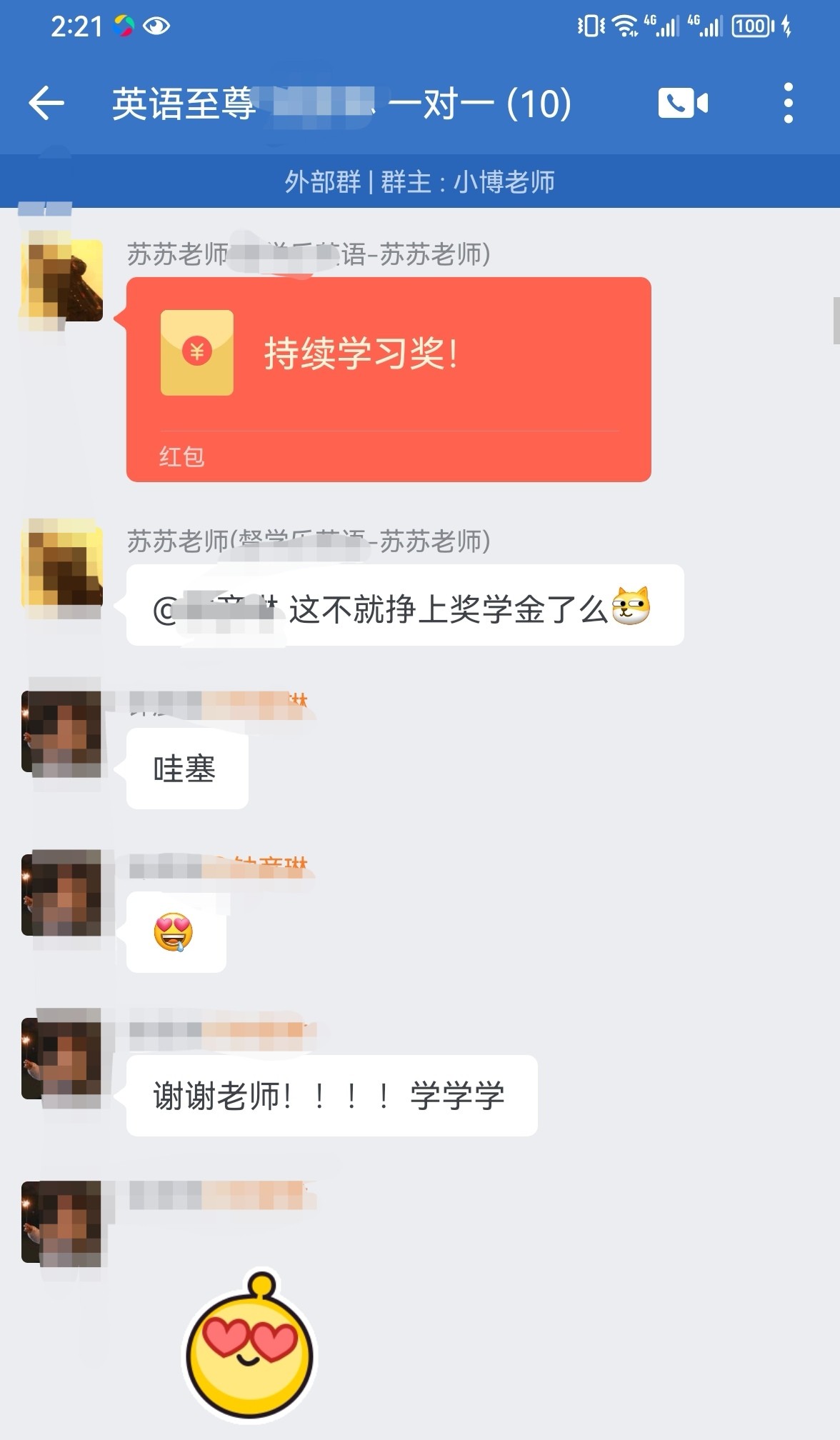Tap the avatar beside the 哇塞 message

tap(63, 731)
